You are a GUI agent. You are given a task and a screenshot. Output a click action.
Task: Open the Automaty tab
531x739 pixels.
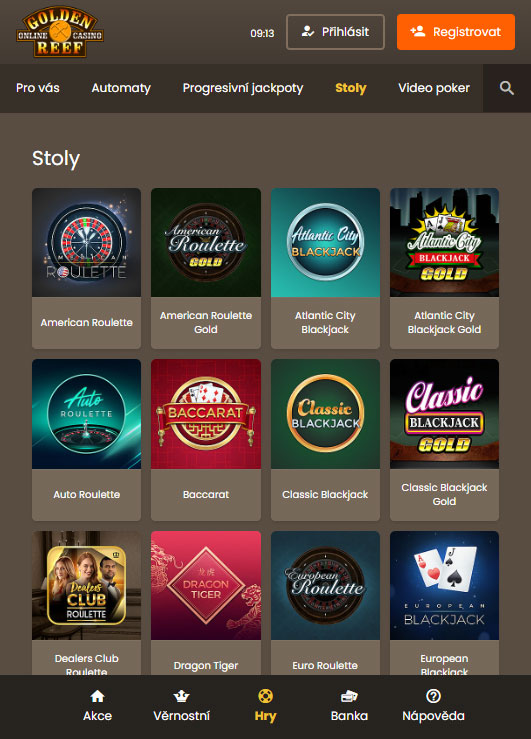(x=121, y=88)
